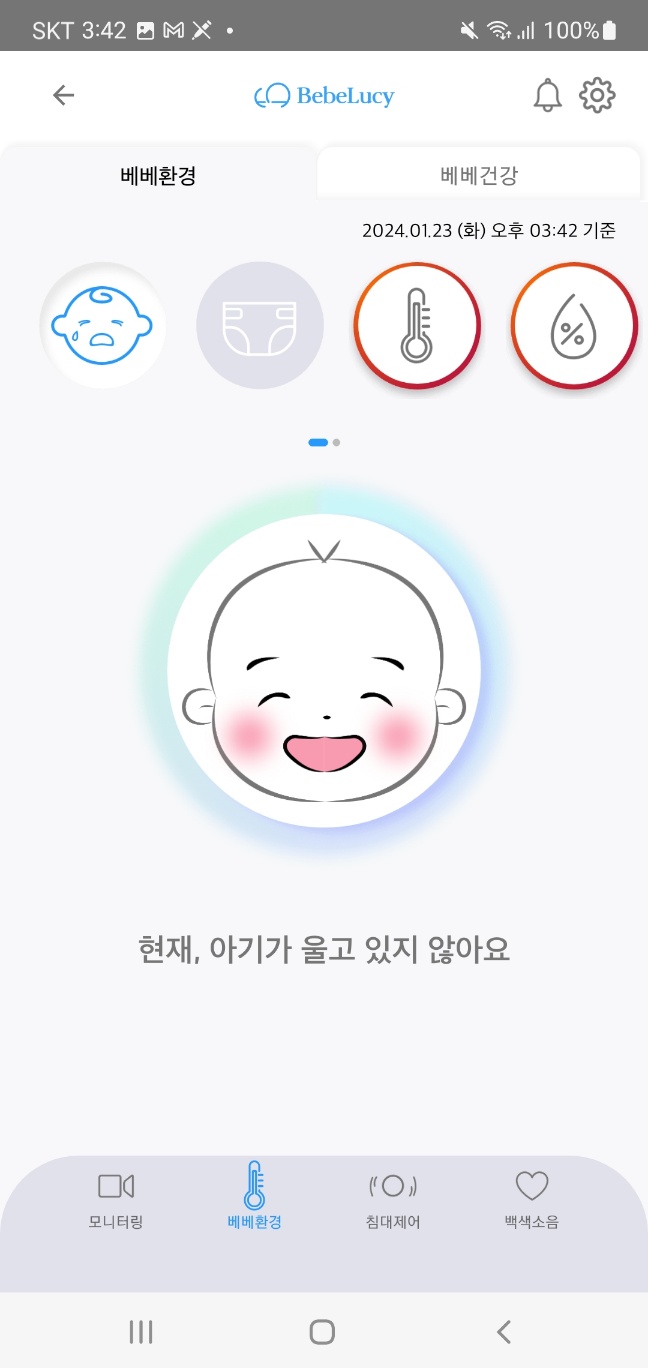This screenshot has width=648, height=1368.
Task: Open the settings gear
Action: (597, 95)
